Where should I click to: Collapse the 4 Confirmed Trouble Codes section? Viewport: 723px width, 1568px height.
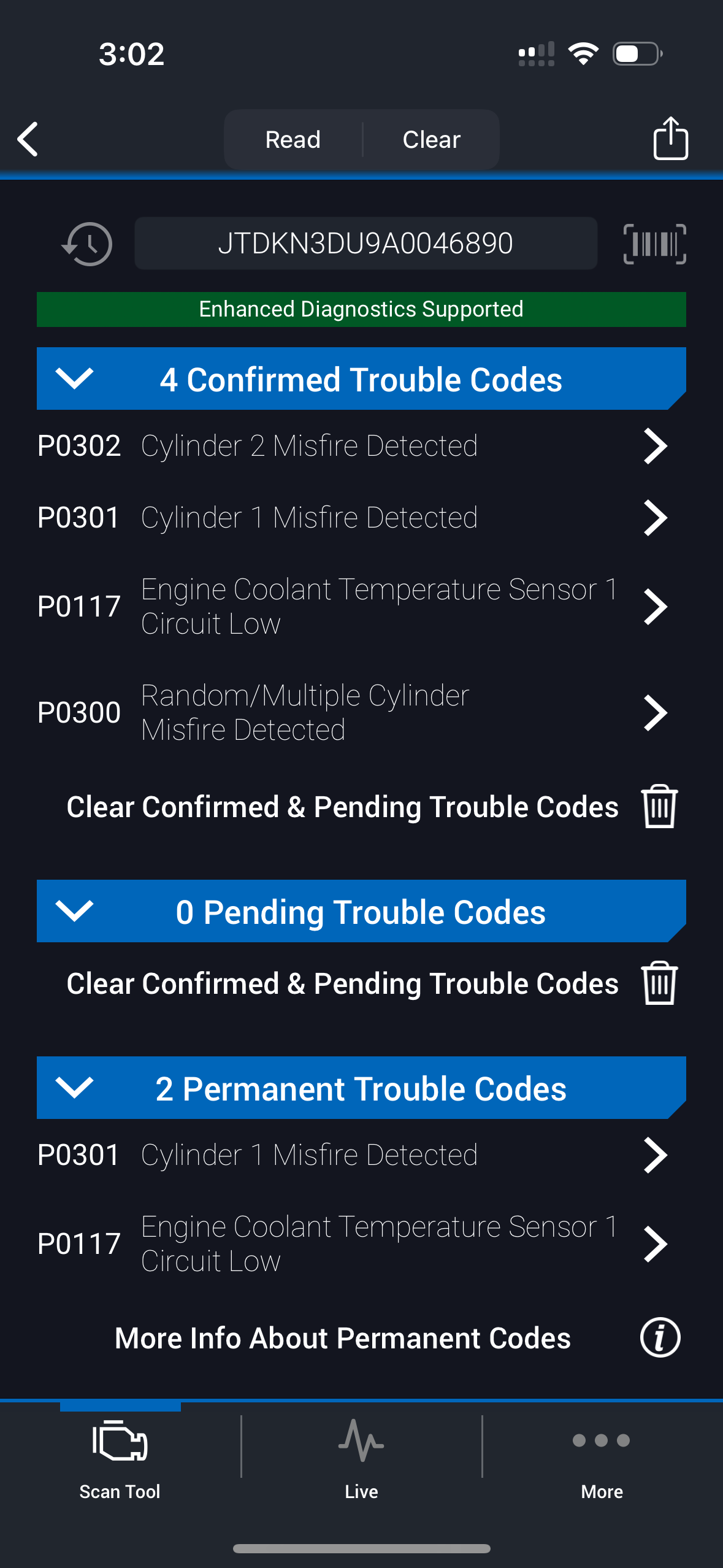click(74, 379)
